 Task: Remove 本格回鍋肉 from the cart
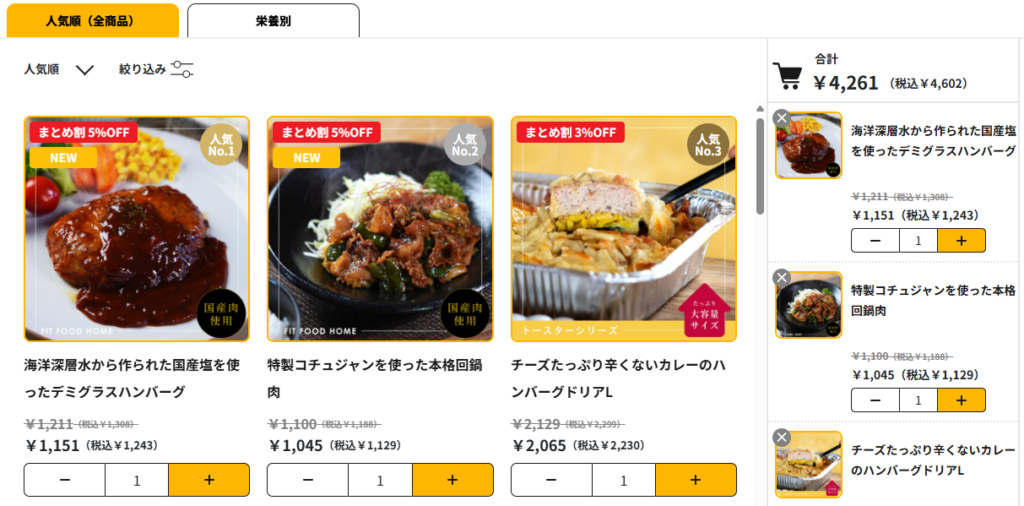[x=782, y=277]
